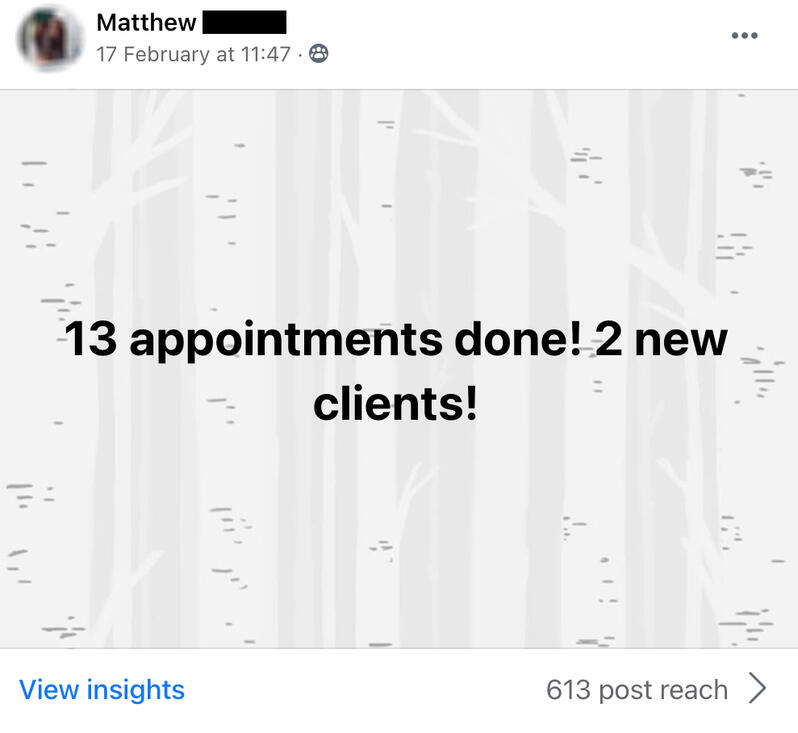This screenshot has width=798, height=733.
Task: Expand post reach details via the chevron
Action: pos(758,689)
